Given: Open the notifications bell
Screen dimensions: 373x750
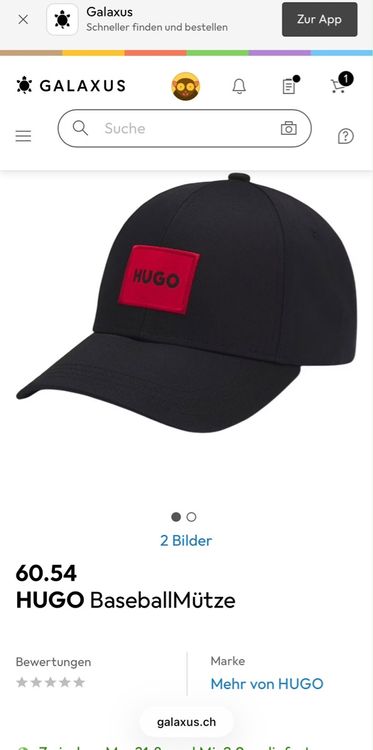Looking at the screenshot, I should tap(239, 87).
